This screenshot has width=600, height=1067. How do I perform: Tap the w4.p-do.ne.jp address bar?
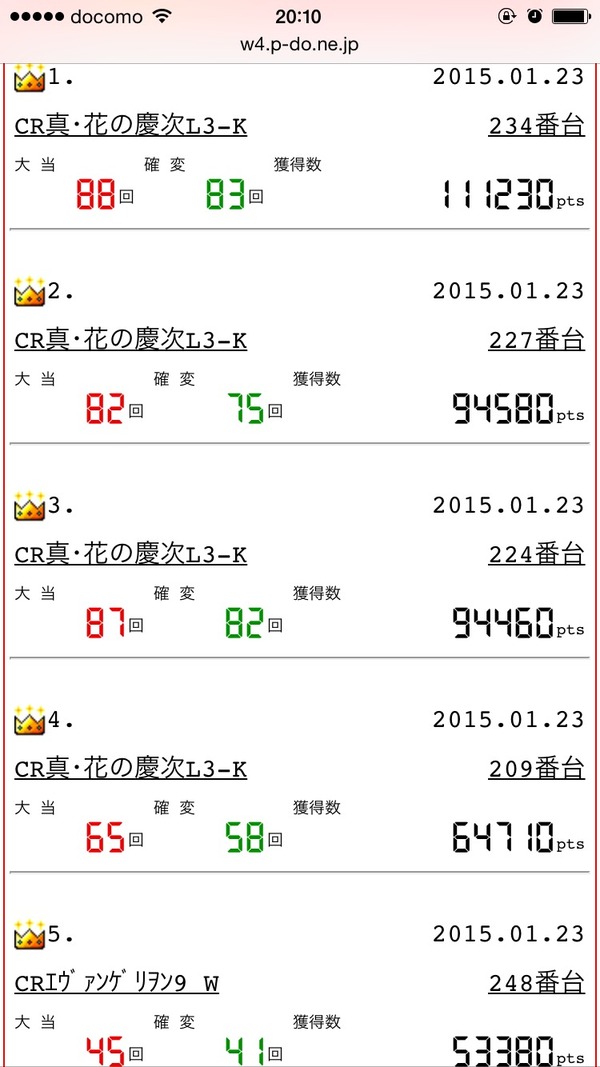click(x=299, y=45)
